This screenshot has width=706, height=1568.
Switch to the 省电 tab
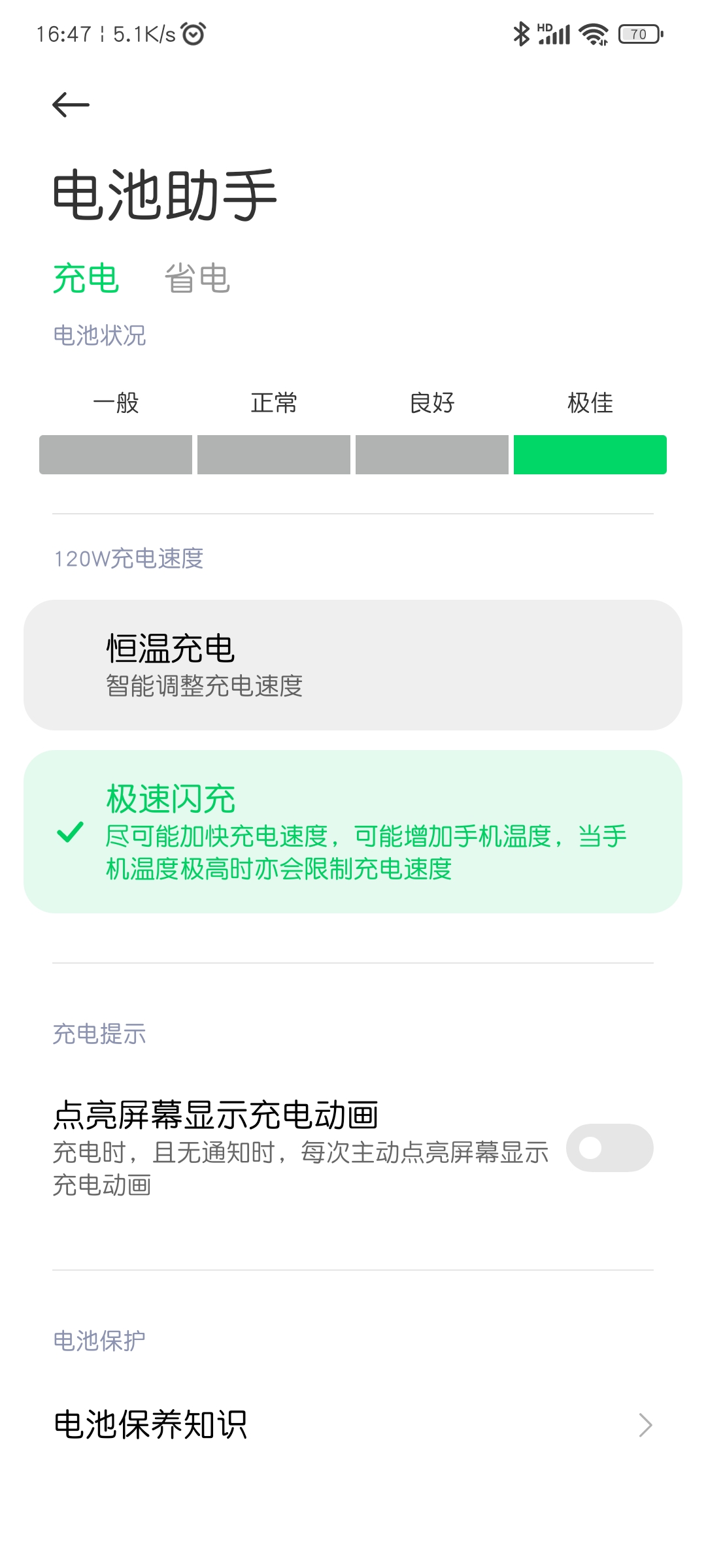pyautogui.click(x=197, y=279)
